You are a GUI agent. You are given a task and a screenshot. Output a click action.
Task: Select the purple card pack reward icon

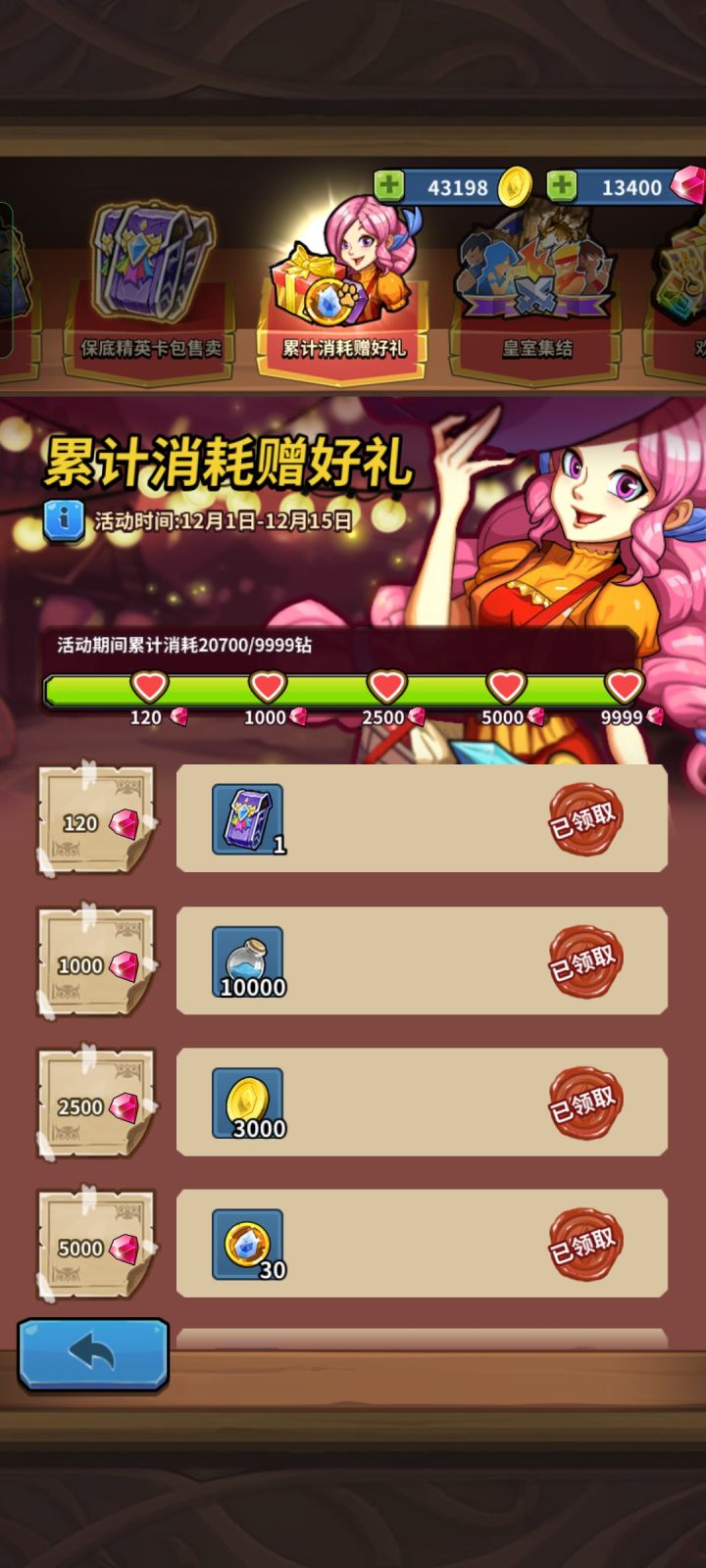(x=245, y=816)
